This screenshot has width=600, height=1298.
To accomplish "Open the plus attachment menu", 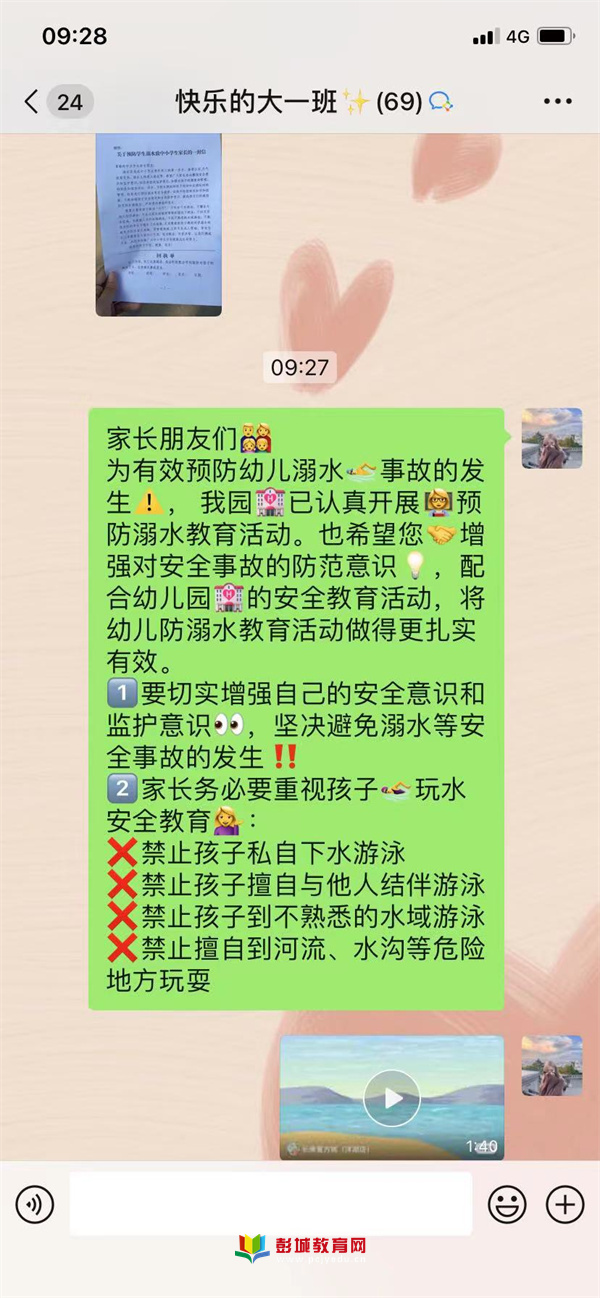I will pos(566,1202).
